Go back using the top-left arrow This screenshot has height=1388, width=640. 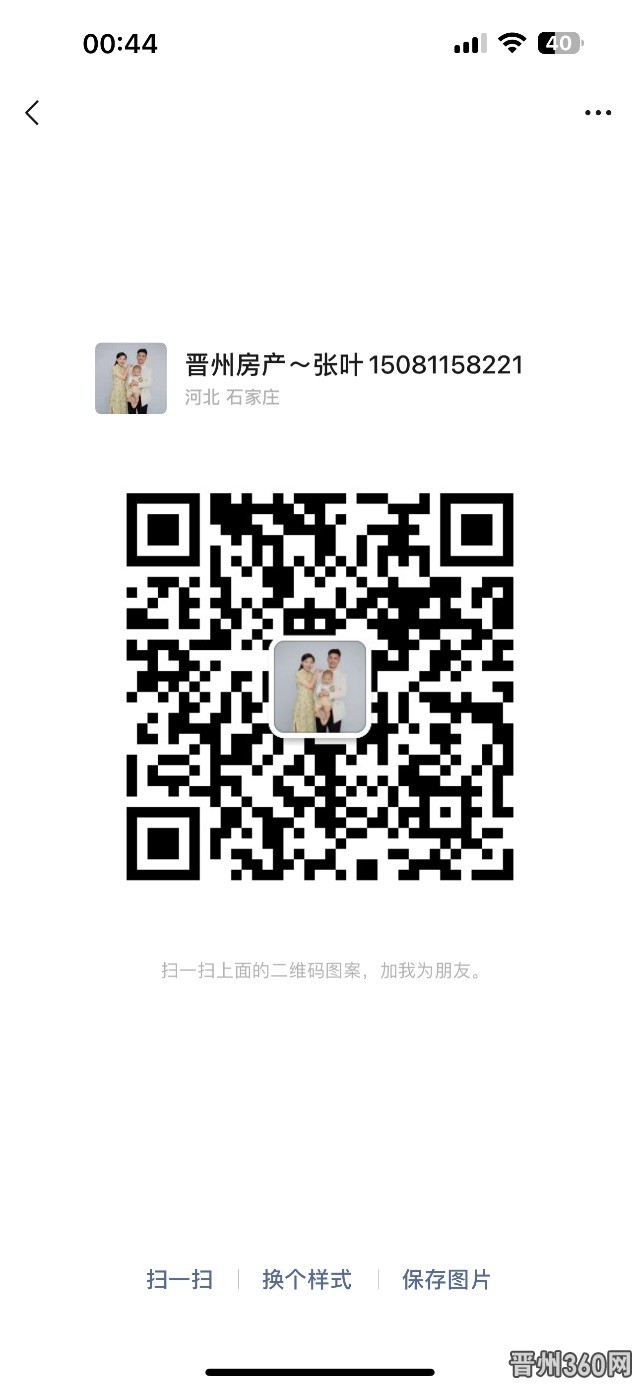33,113
